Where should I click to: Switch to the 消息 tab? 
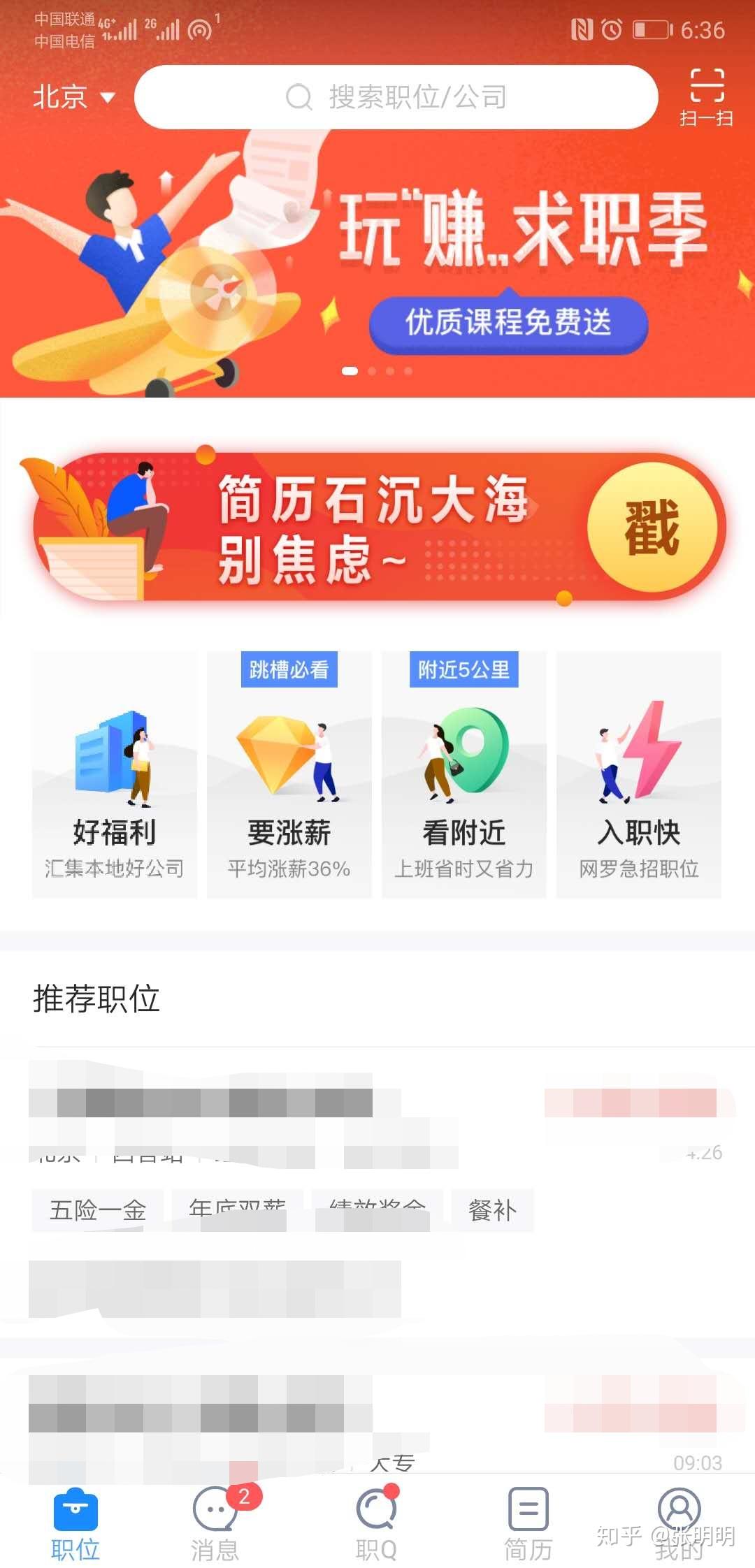pyautogui.click(x=216, y=1525)
